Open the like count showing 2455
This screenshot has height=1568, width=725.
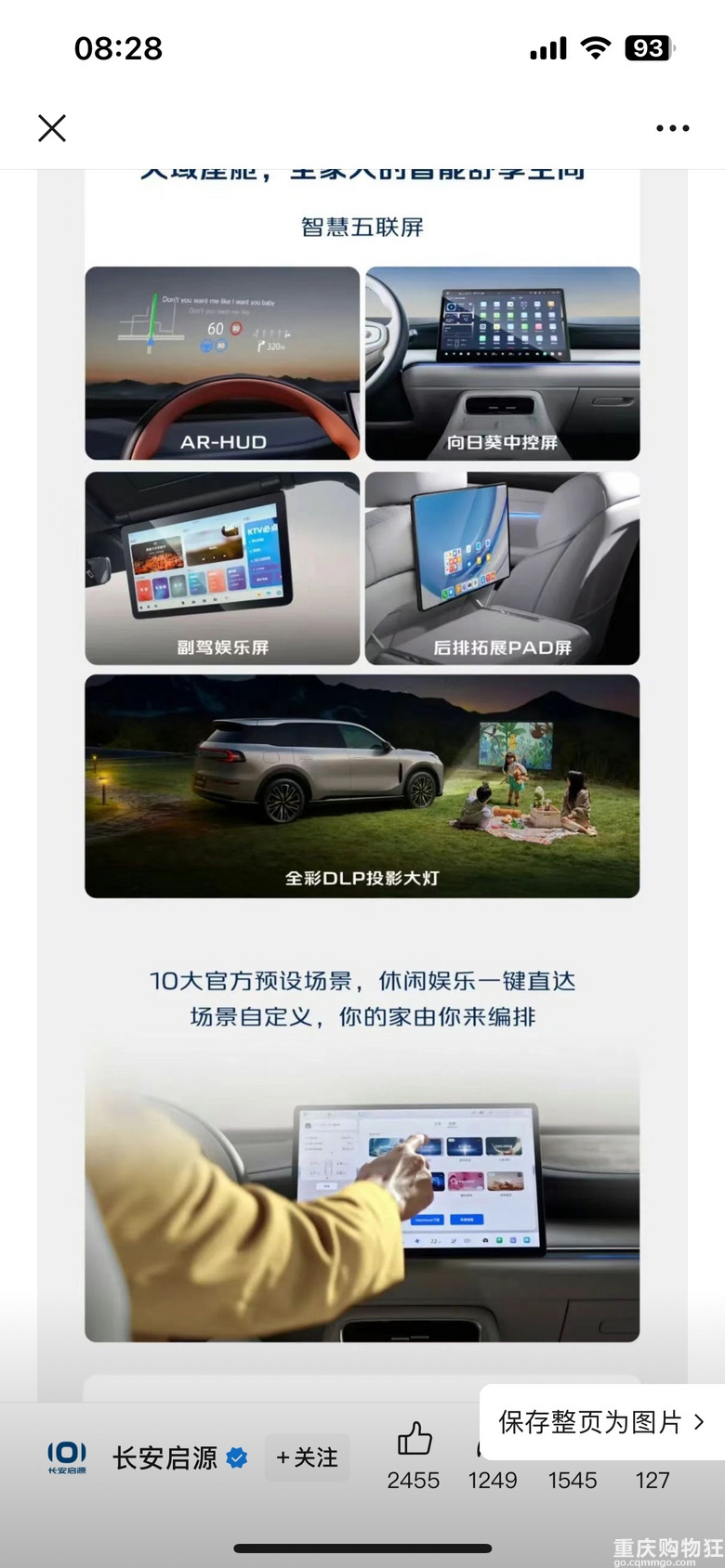pos(413,1481)
